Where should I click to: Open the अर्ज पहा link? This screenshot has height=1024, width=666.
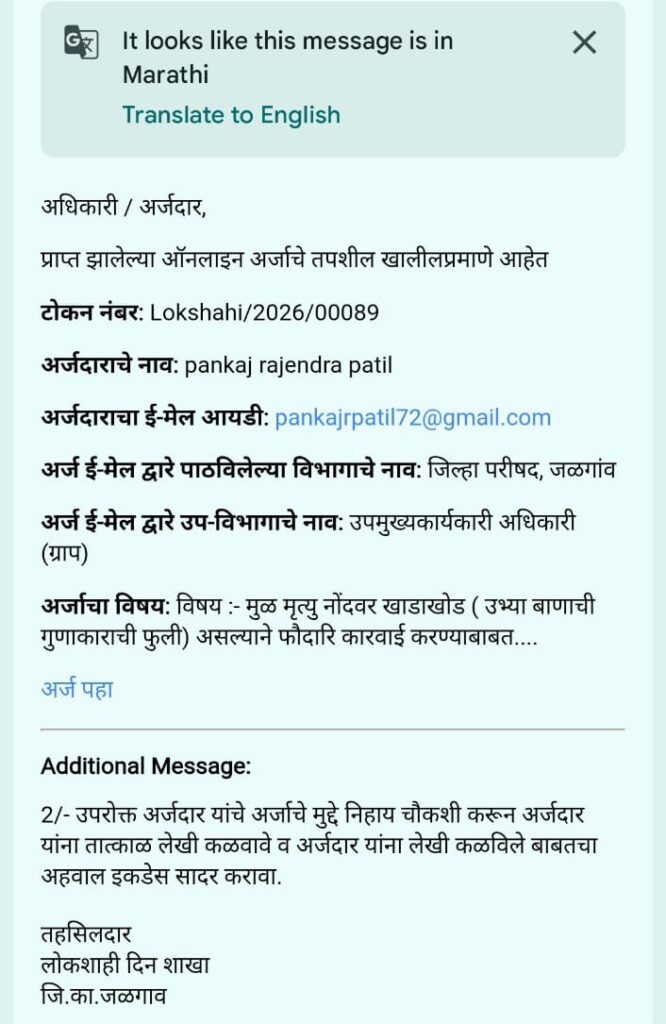[x=77, y=689]
